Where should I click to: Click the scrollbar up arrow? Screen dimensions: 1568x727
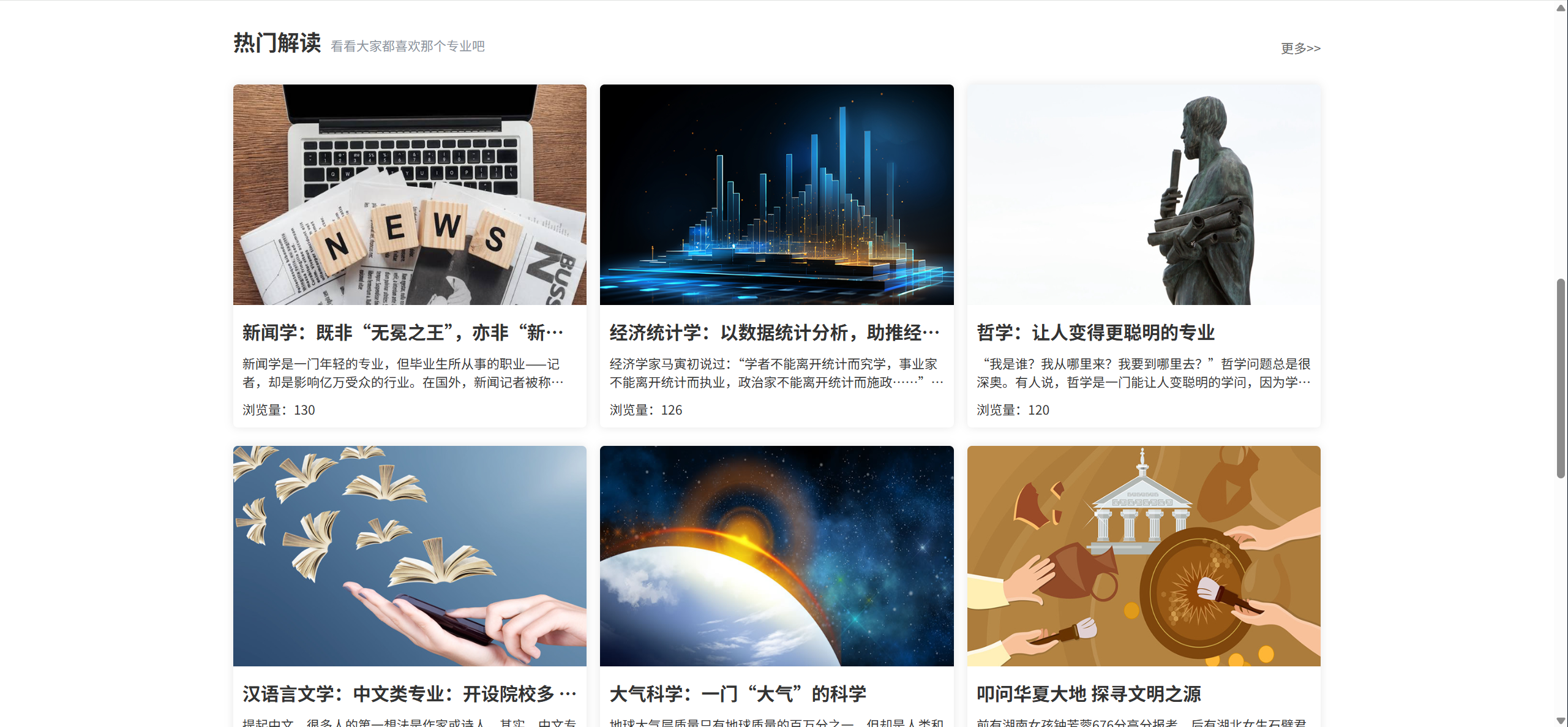pos(1561,7)
